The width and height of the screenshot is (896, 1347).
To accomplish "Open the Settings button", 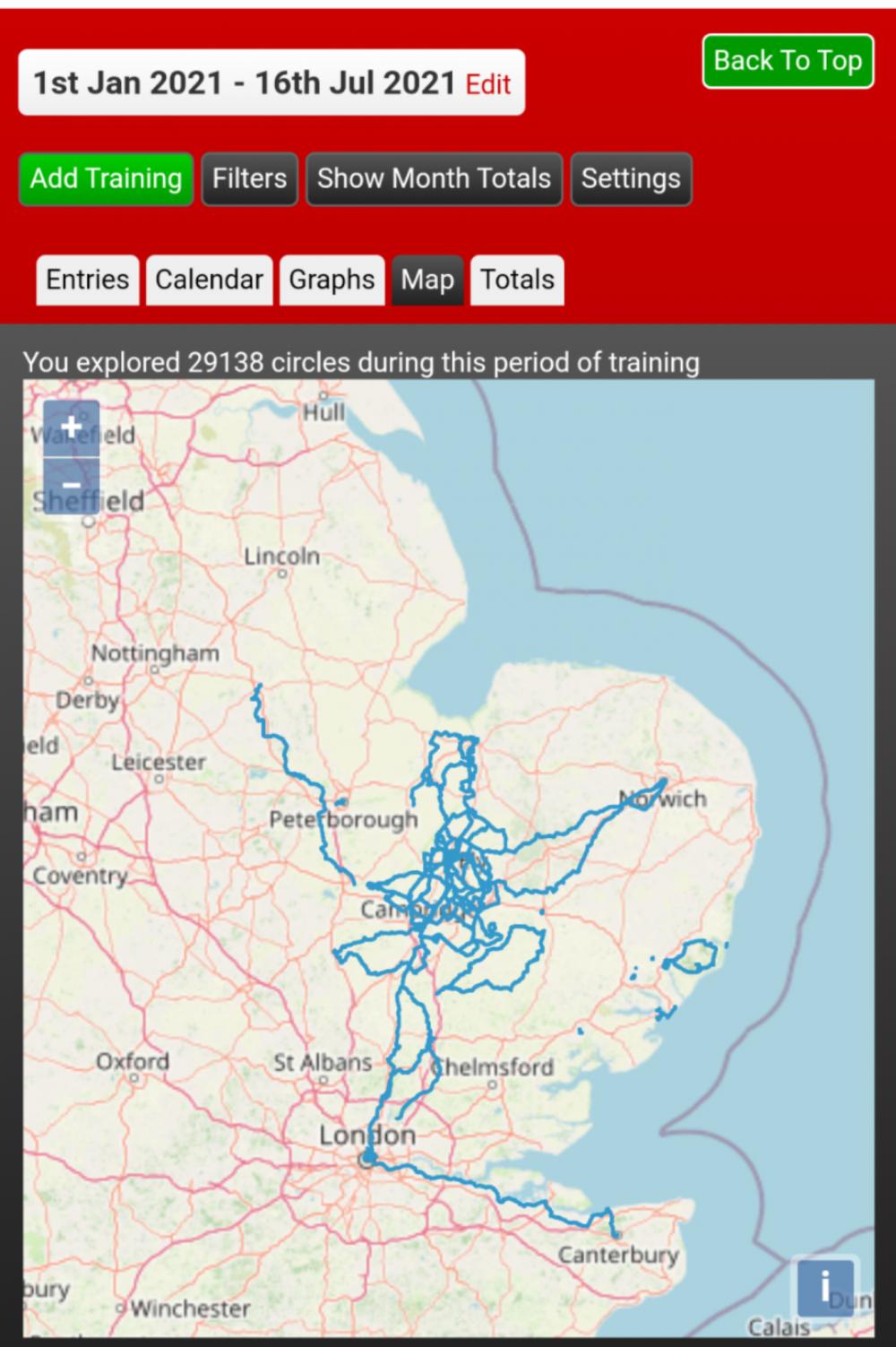I will (x=631, y=178).
